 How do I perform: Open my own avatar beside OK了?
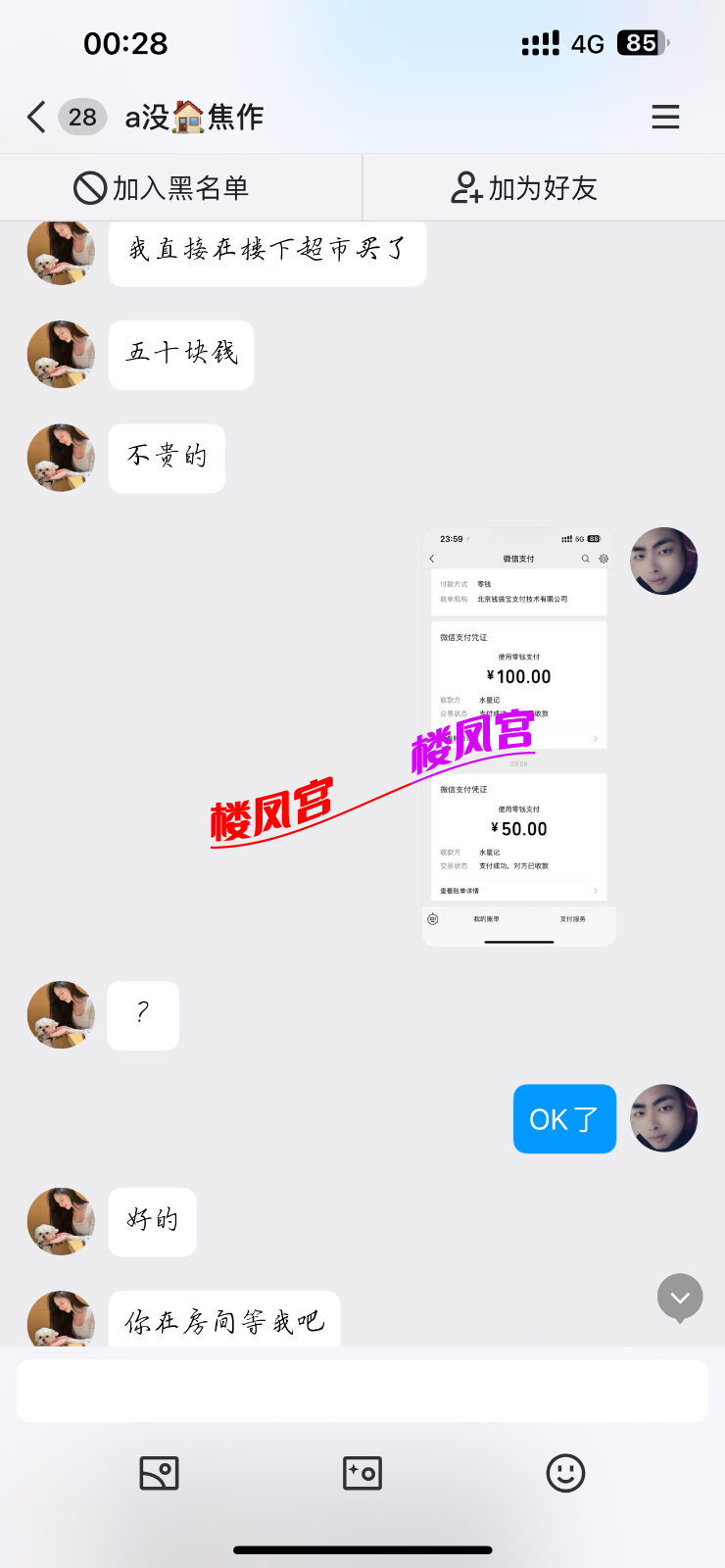663,1118
